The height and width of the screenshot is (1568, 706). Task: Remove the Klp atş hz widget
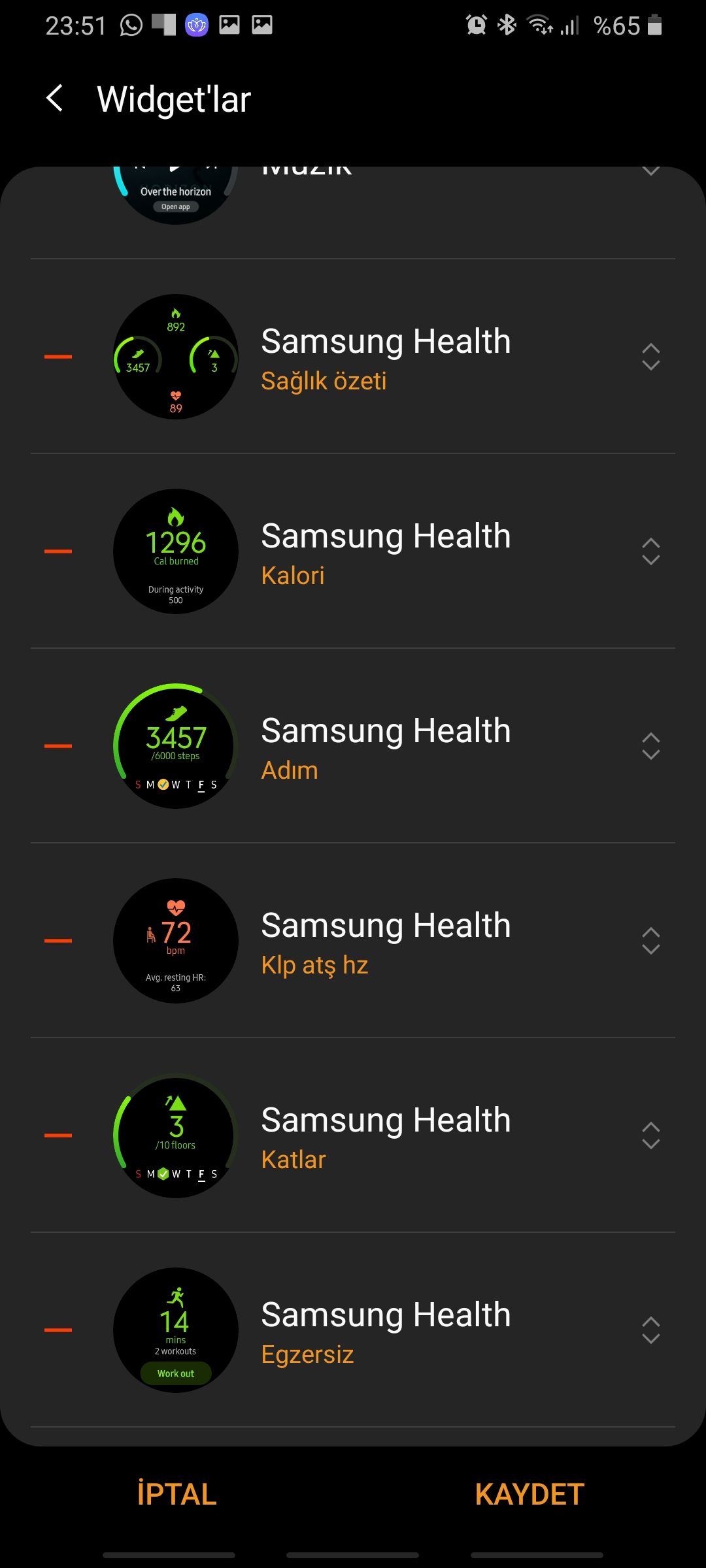(58, 941)
